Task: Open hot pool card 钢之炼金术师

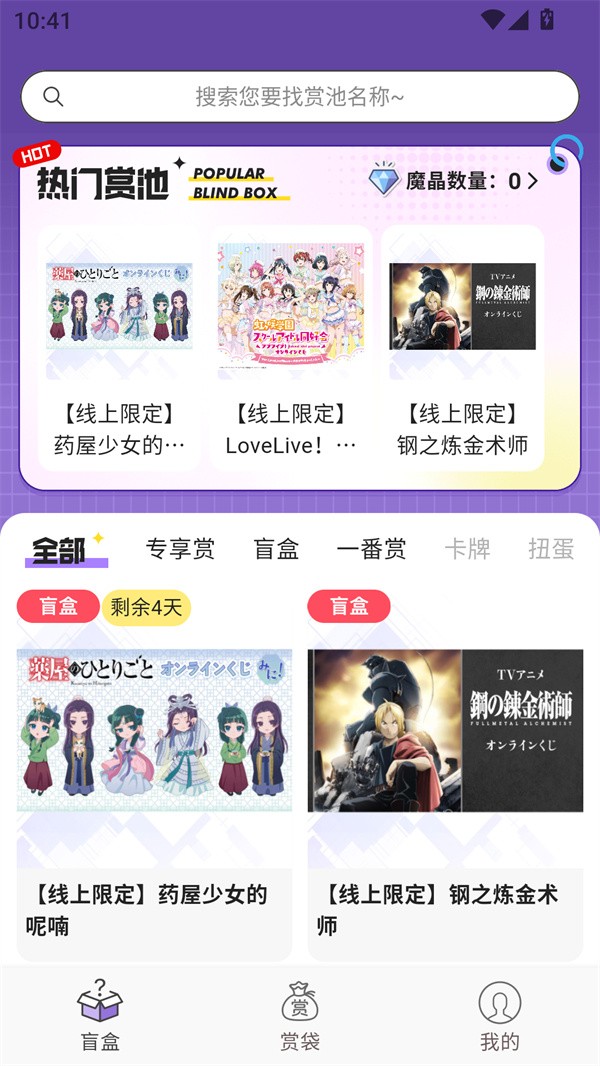Action: (x=462, y=347)
